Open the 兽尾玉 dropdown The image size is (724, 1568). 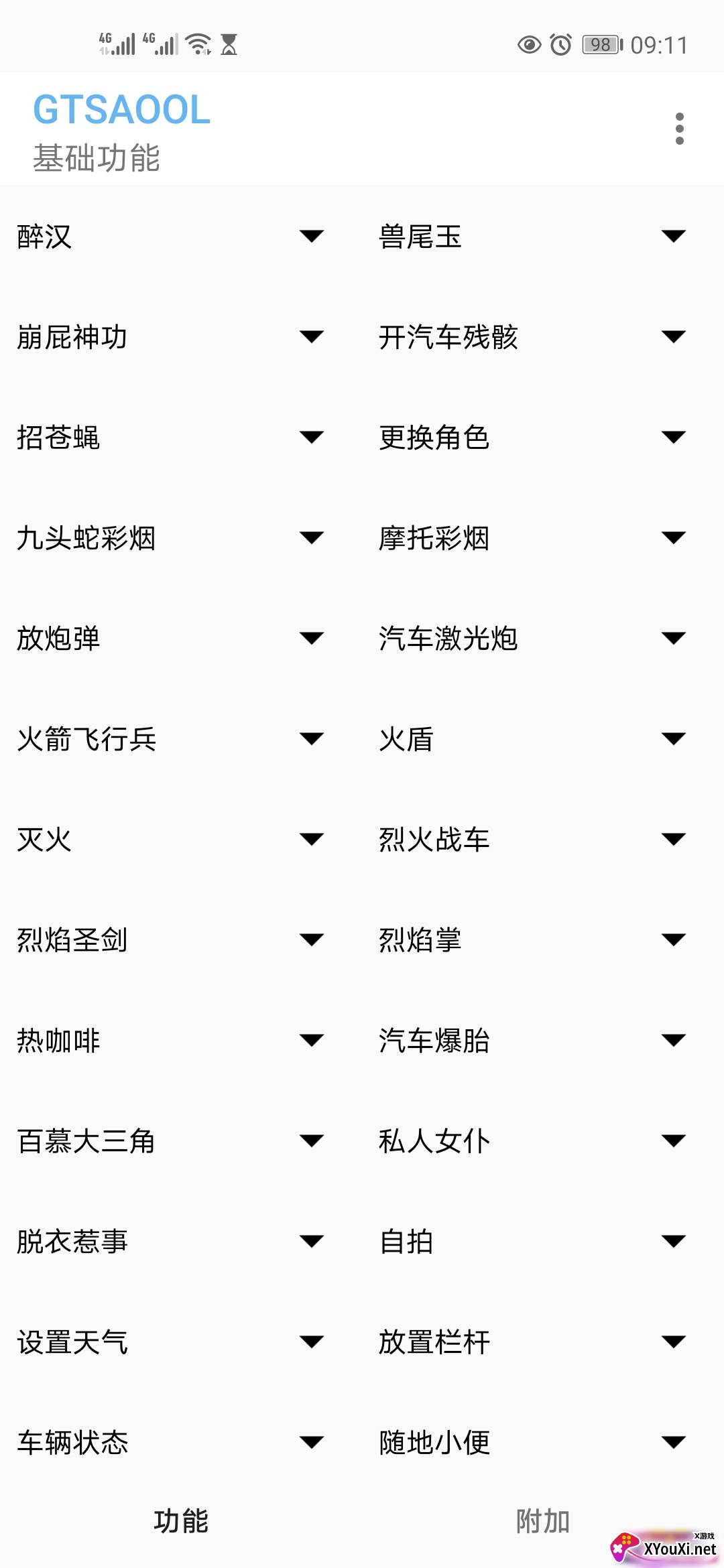click(x=673, y=236)
